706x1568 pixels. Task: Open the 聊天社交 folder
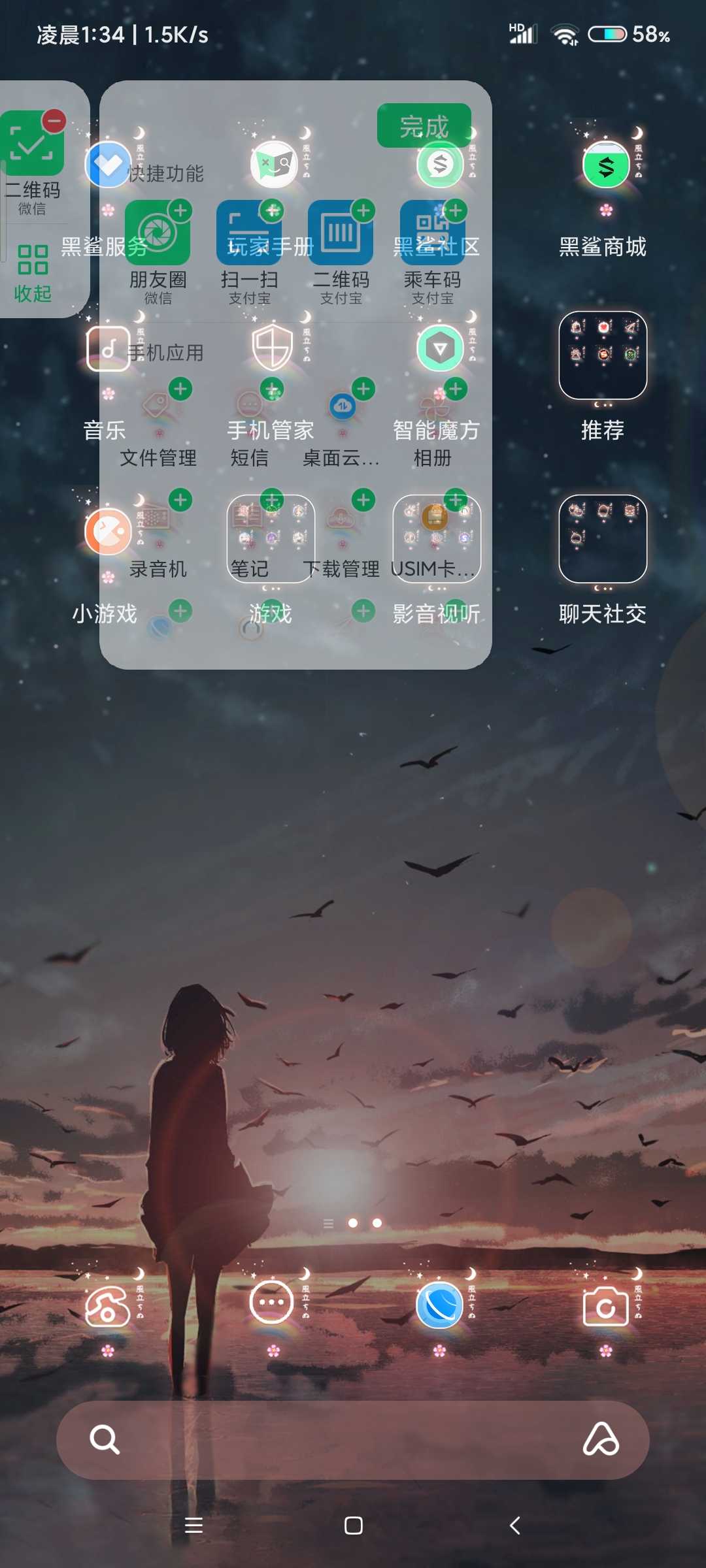[603, 539]
